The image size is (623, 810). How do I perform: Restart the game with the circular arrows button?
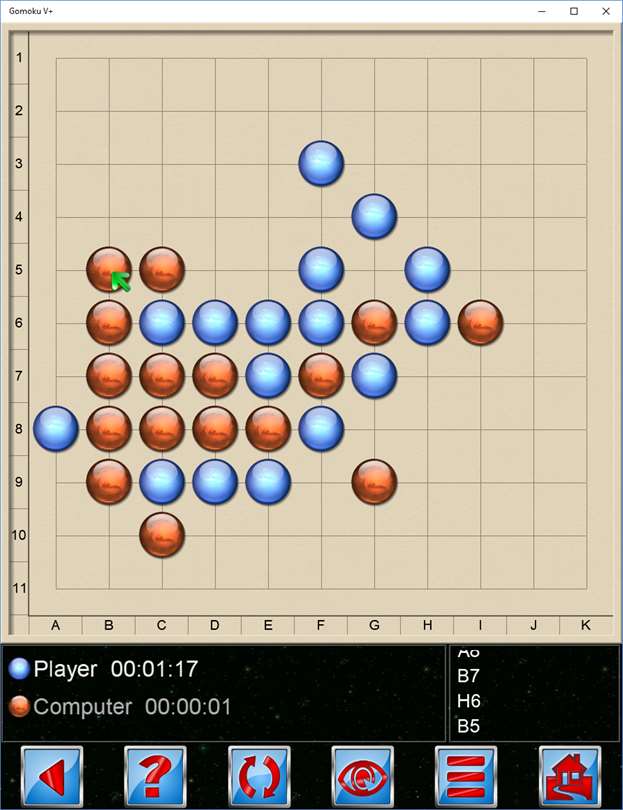[x=259, y=777]
